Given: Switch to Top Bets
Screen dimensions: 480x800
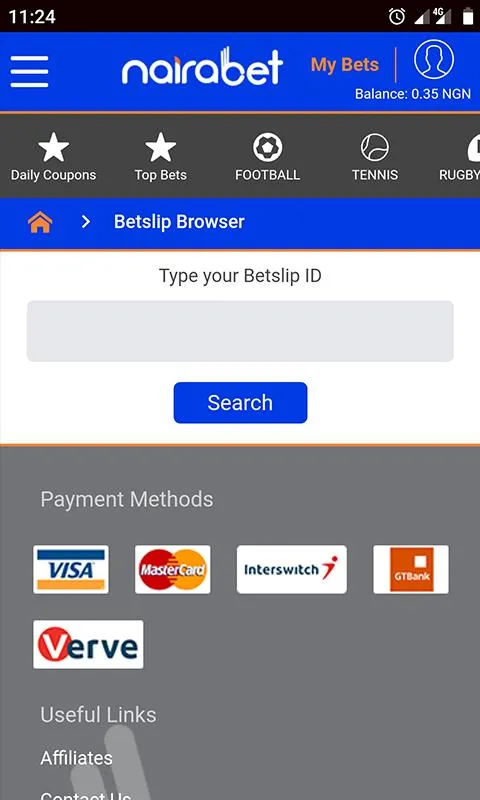Looking at the screenshot, I should tap(161, 157).
